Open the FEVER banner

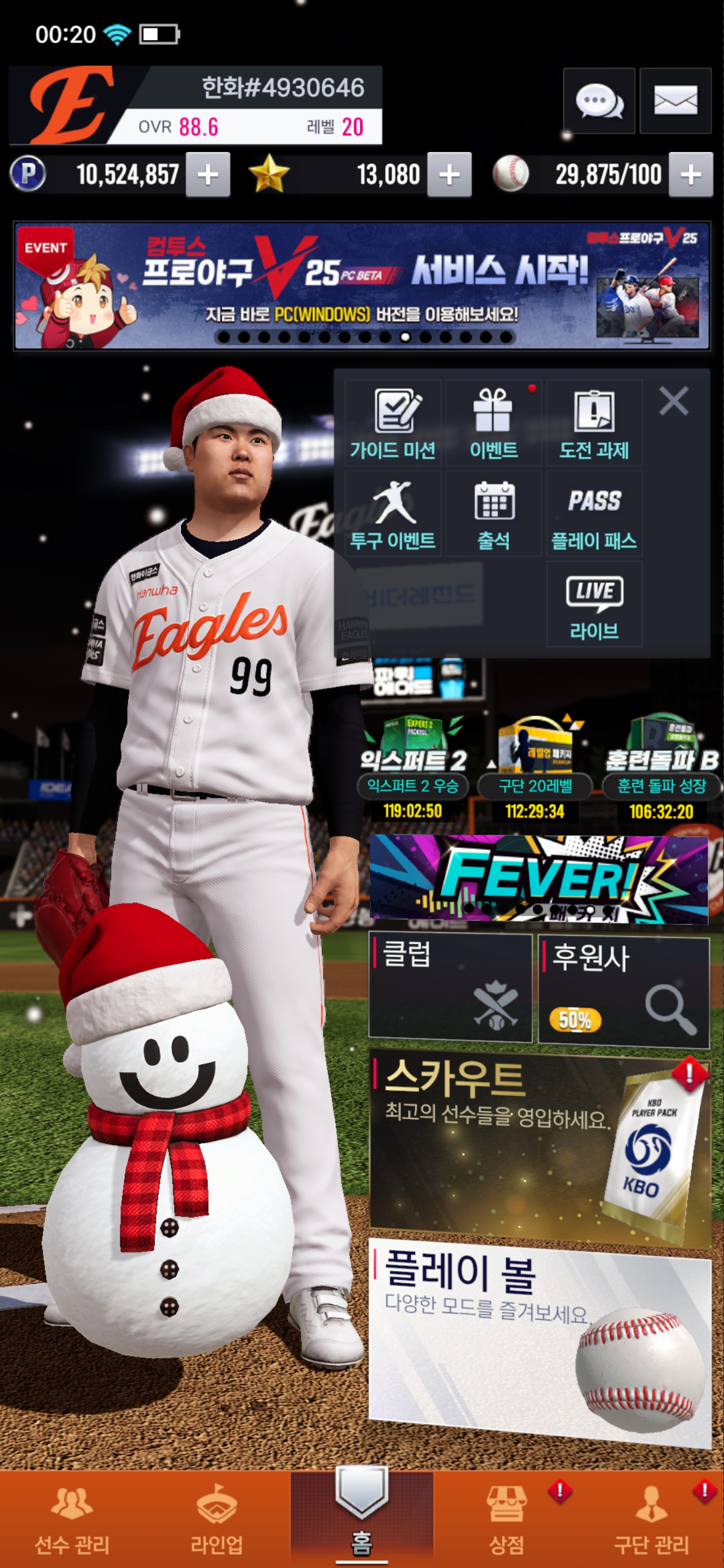click(x=538, y=878)
